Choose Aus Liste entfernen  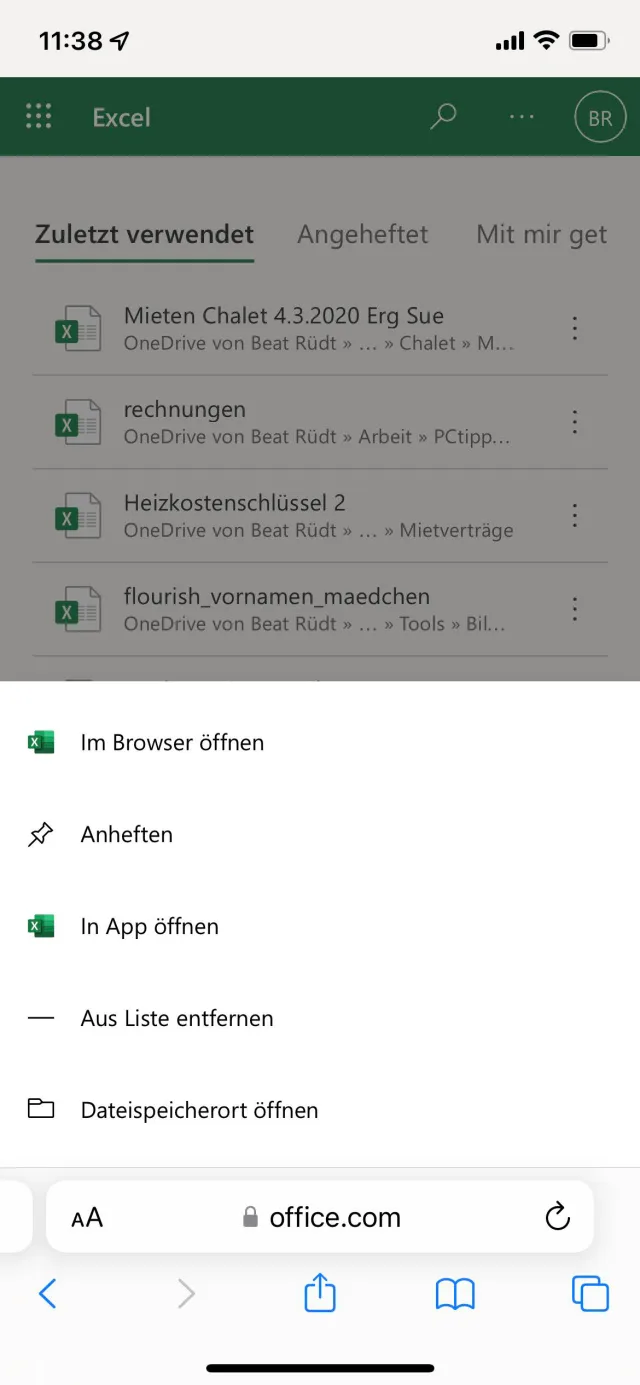(176, 1019)
